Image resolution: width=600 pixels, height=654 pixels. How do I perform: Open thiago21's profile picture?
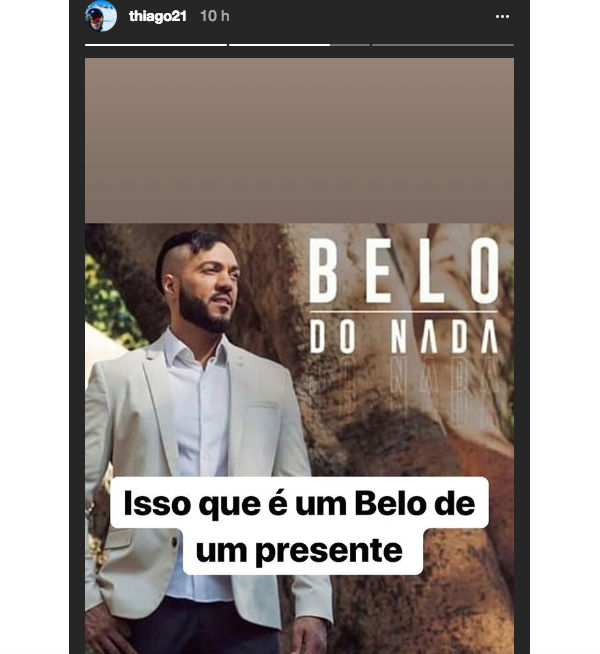click(101, 16)
